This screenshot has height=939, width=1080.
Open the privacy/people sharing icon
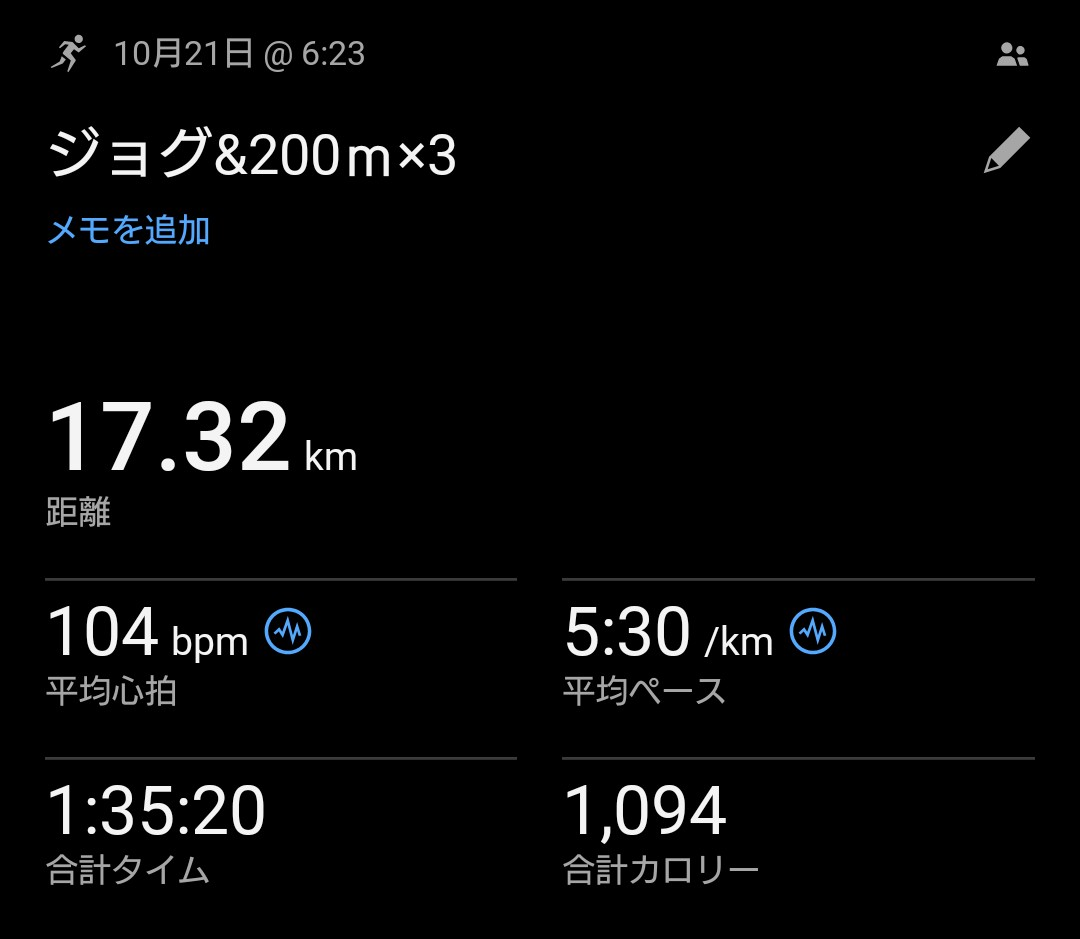[1012, 54]
